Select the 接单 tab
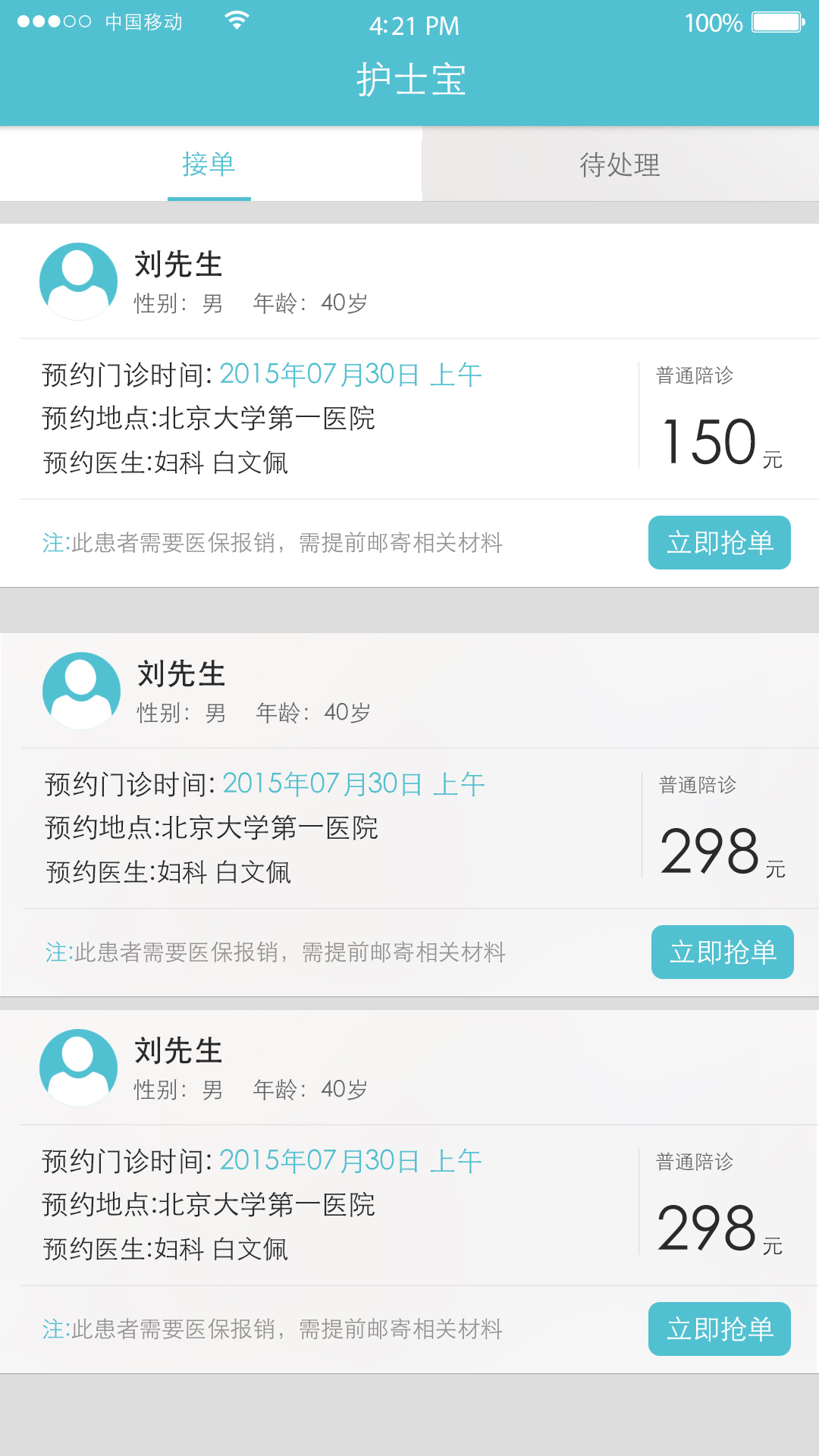 coord(209,165)
